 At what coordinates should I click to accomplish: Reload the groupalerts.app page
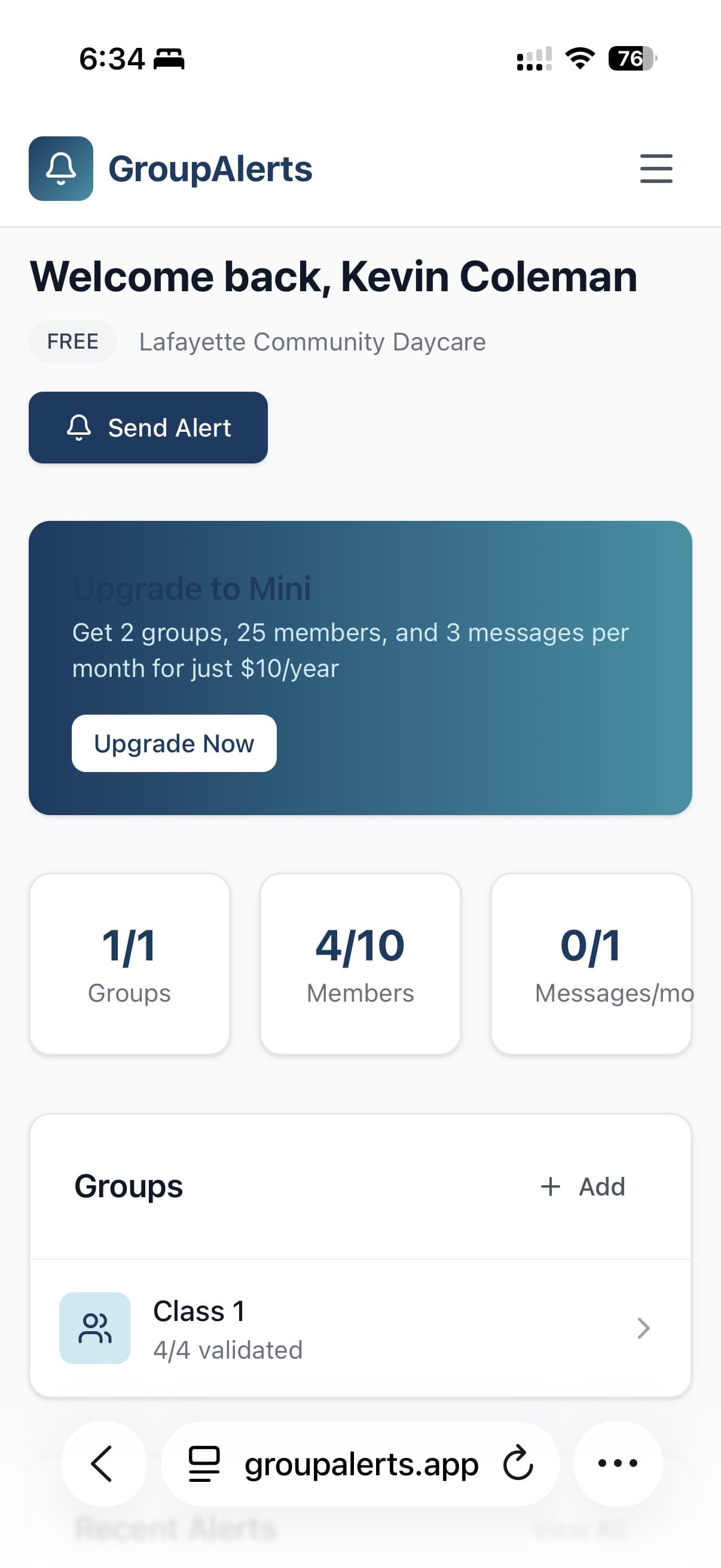point(518,1463)
